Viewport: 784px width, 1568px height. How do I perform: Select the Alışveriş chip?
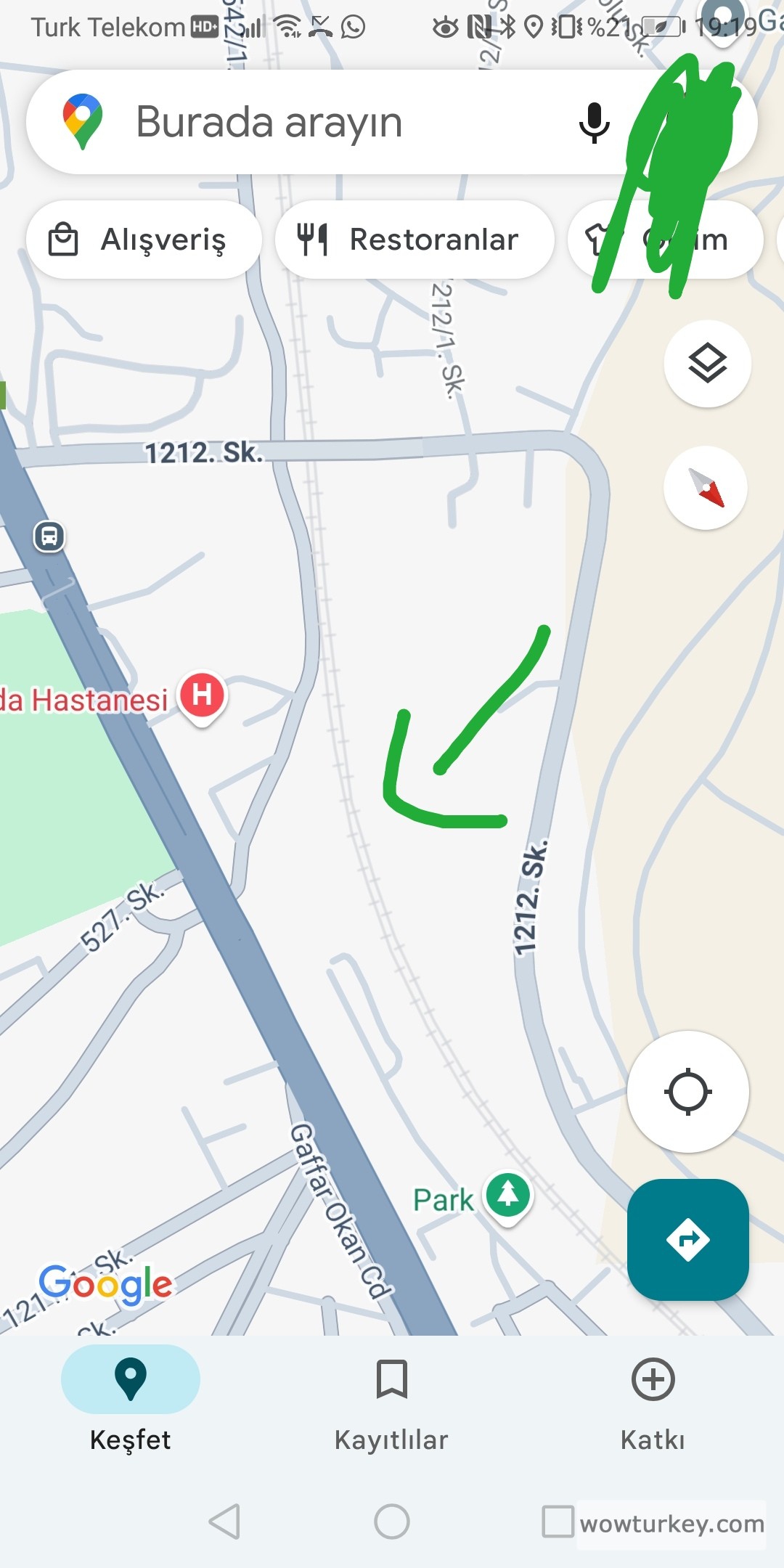click(x=144, y=240)
